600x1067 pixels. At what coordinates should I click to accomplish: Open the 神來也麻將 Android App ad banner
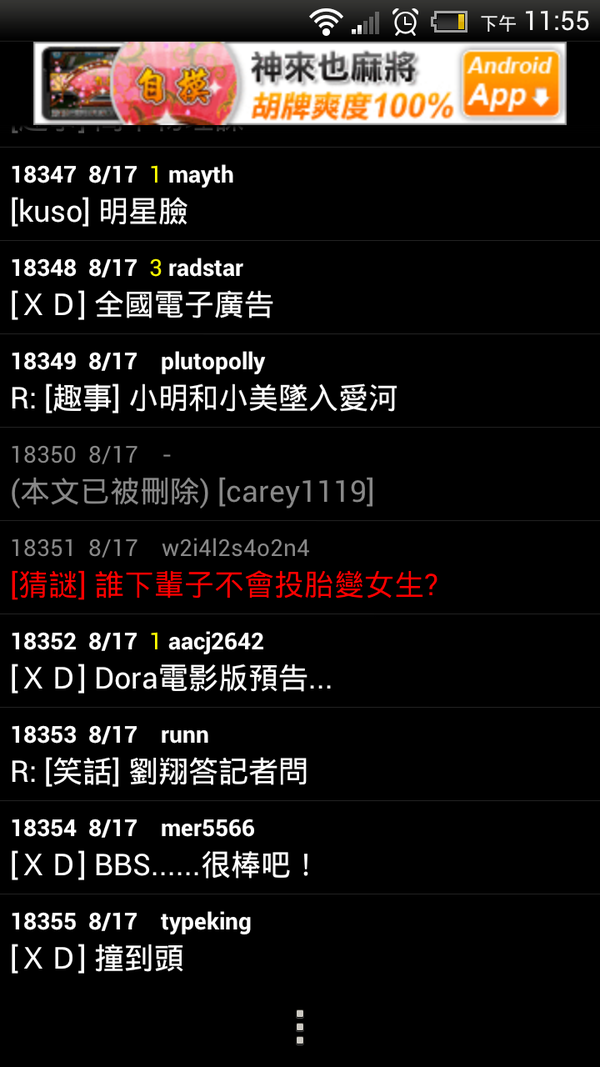pos(299,83)
